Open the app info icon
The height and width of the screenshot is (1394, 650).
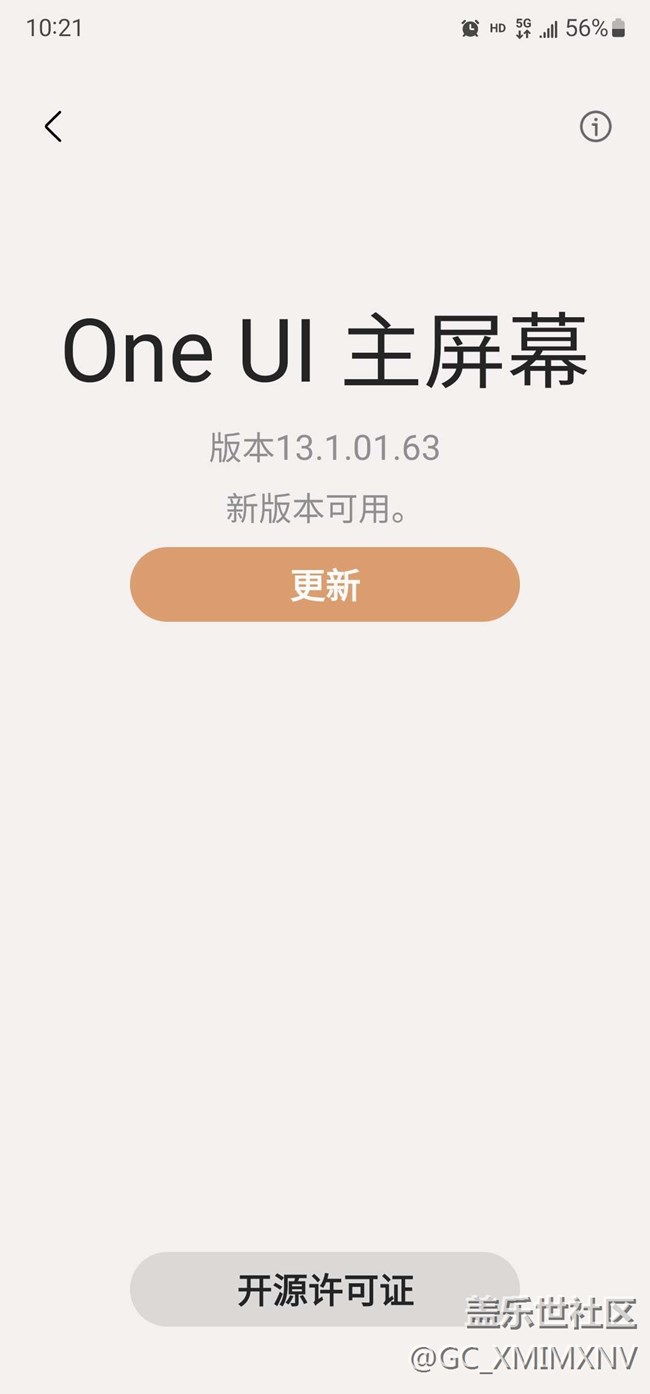595,127
